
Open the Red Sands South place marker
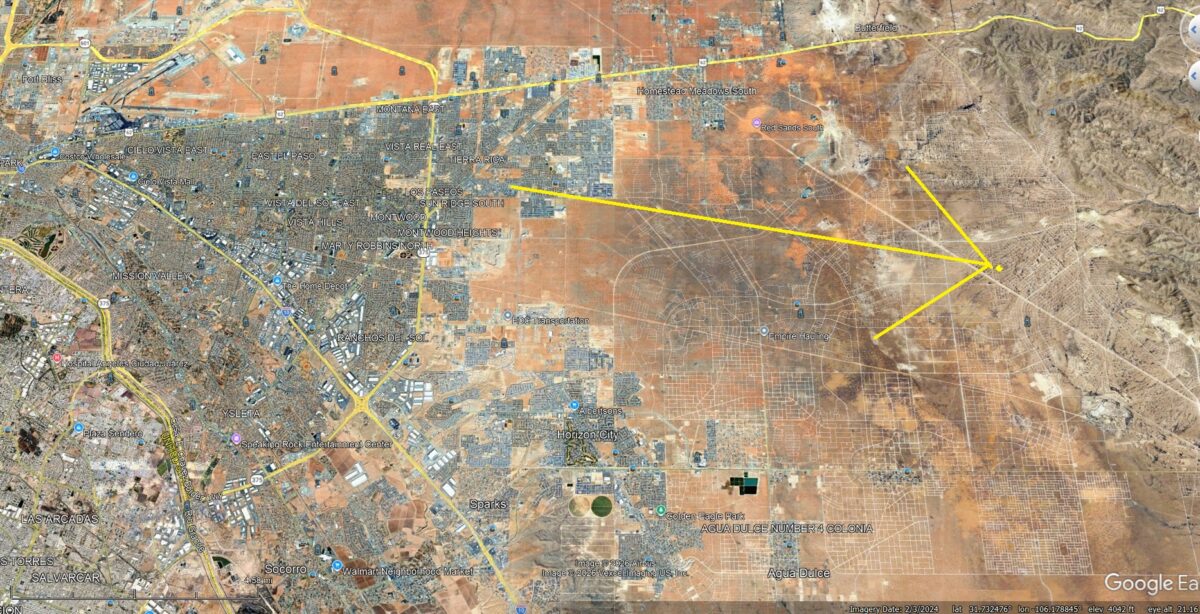tap(756, 123)
